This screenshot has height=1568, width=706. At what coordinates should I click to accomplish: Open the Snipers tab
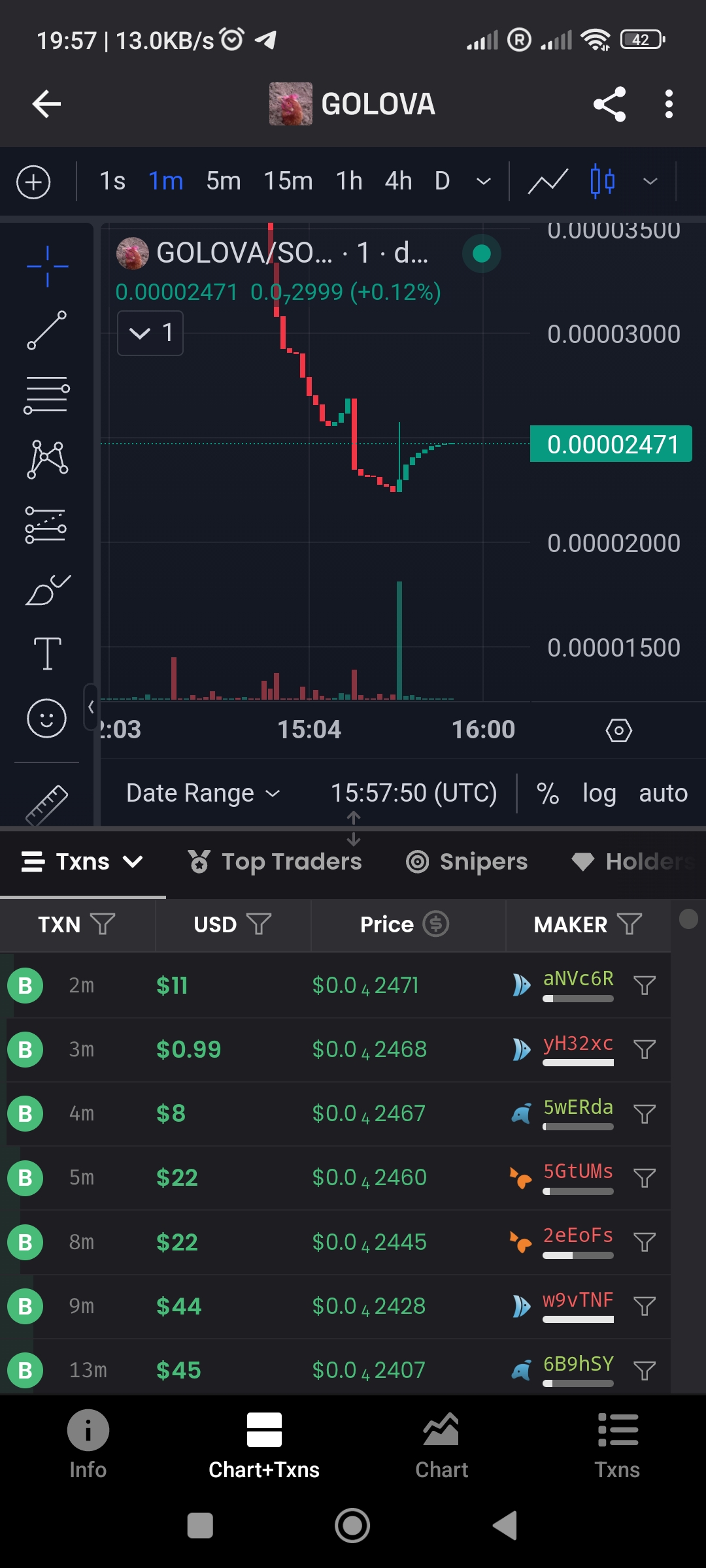pos(467,862)
